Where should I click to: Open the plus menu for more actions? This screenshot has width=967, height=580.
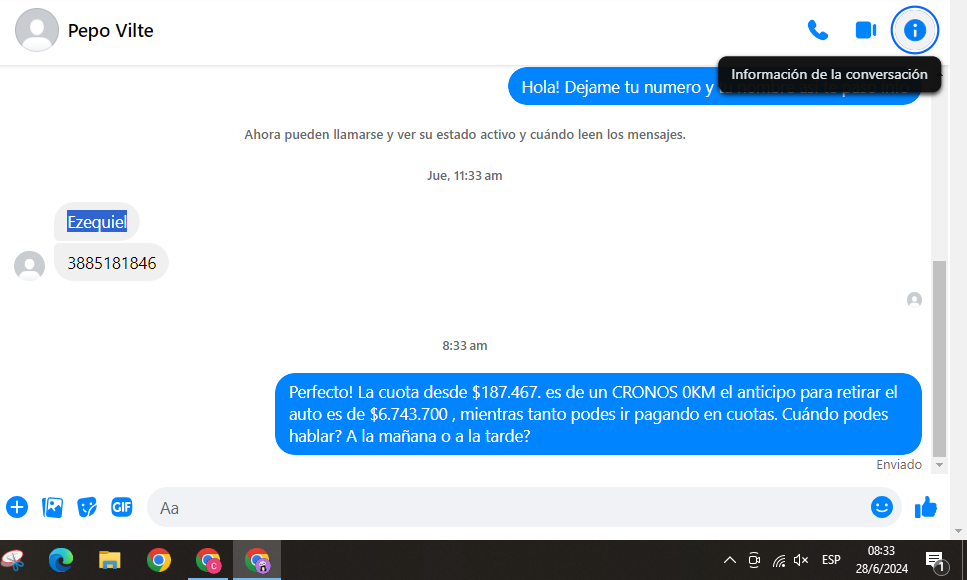(x=17, y=507)
